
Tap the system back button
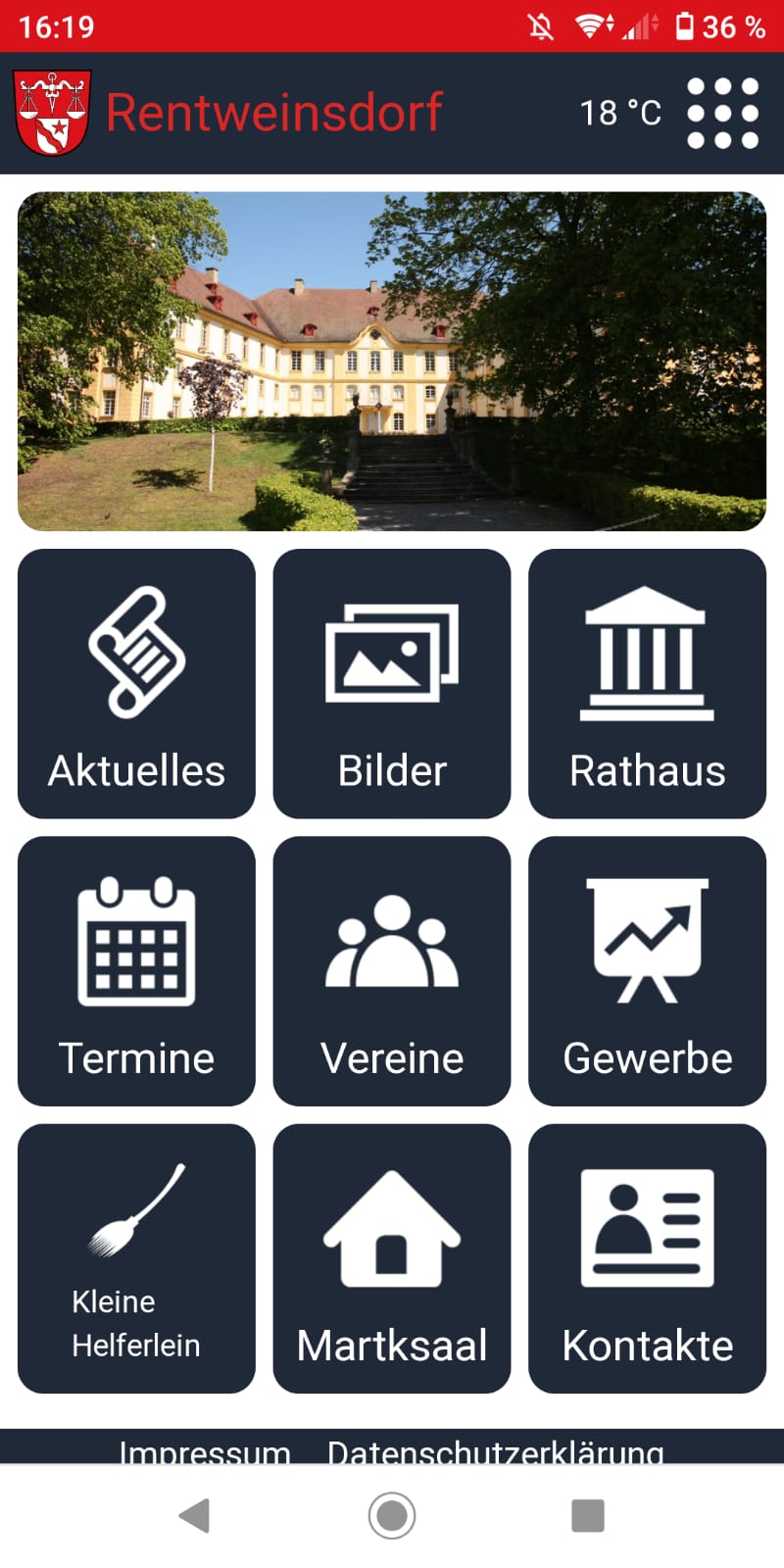tap(195, 1515)
